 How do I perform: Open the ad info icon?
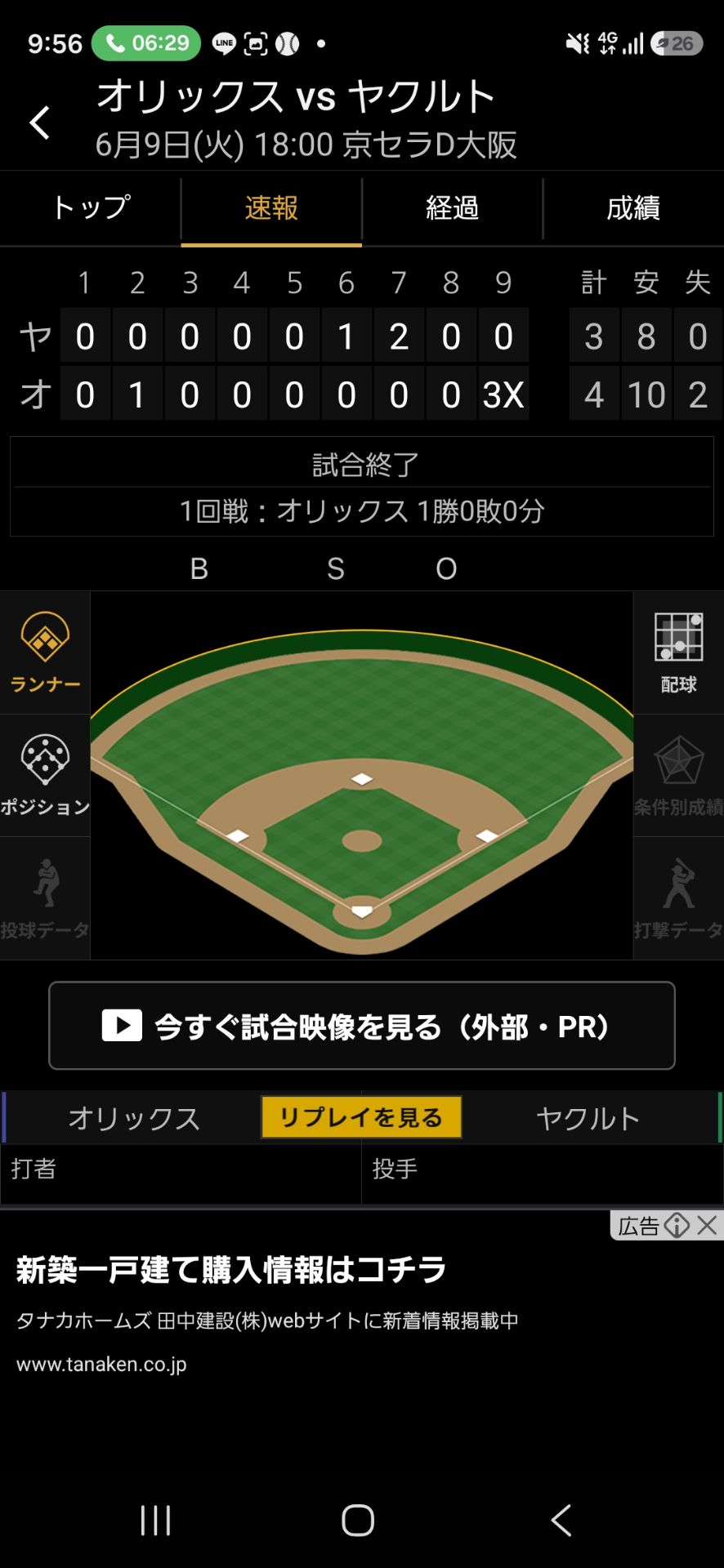pyautogui.click(x=677, y=1225)
